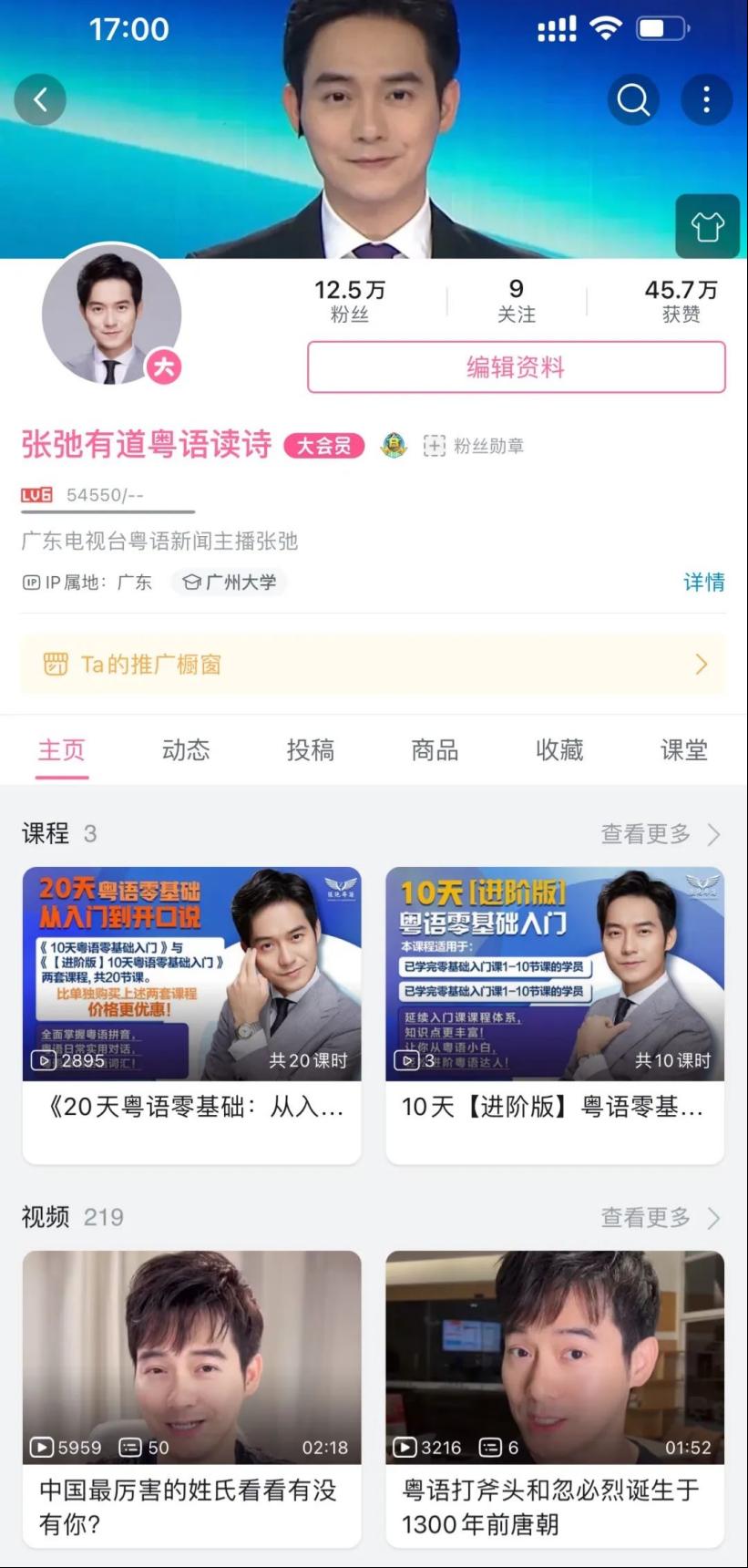Open Ta的推广橱窗 promotion showcase
This screenshot has height=1568, width=748.
point(374,664)
